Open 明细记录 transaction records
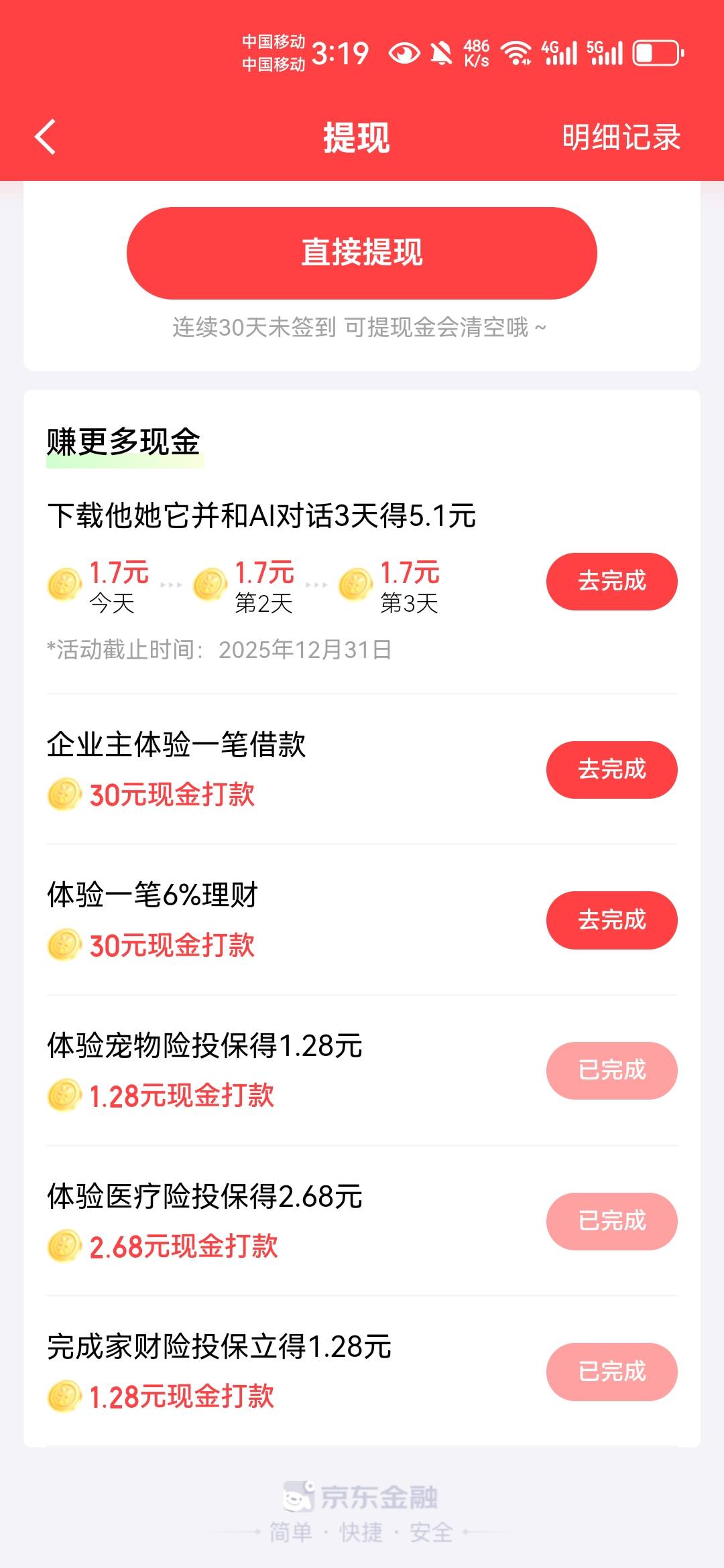Screen dimensions: 724x1568 click(621, 138)
